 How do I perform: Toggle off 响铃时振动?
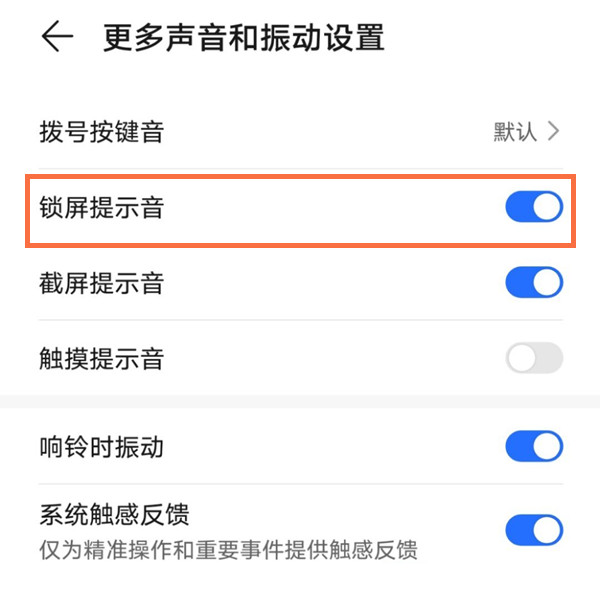(534, 446)
